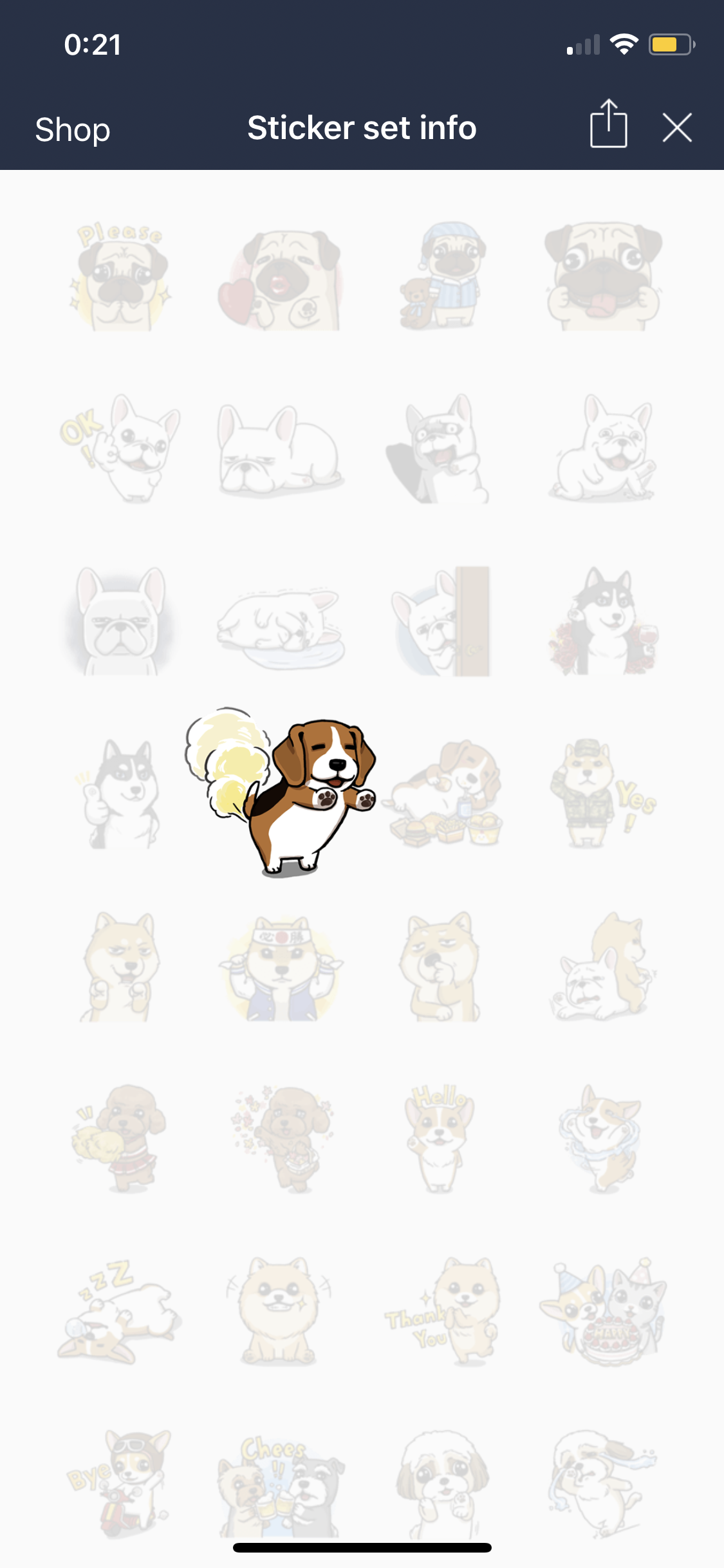Image resolution: width=724 pixels, height=1568 pixels.
Task: Preview the poodle with pom-poms sticker
Action: click(120, 1138)
